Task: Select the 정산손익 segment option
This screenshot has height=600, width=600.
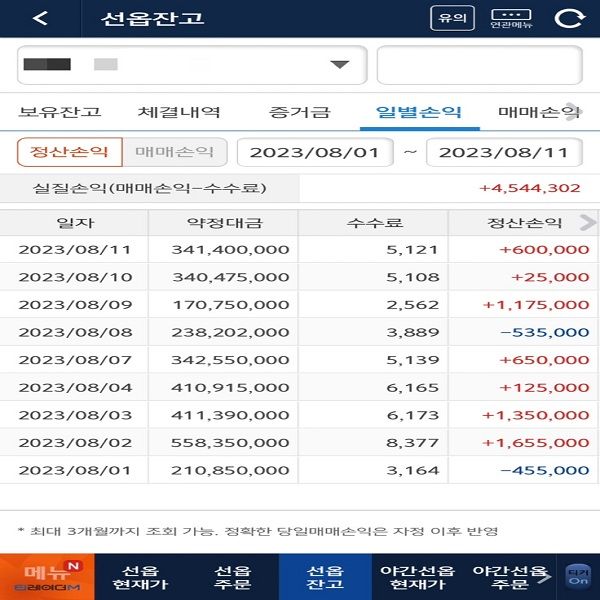Action: tap(69, 152)
